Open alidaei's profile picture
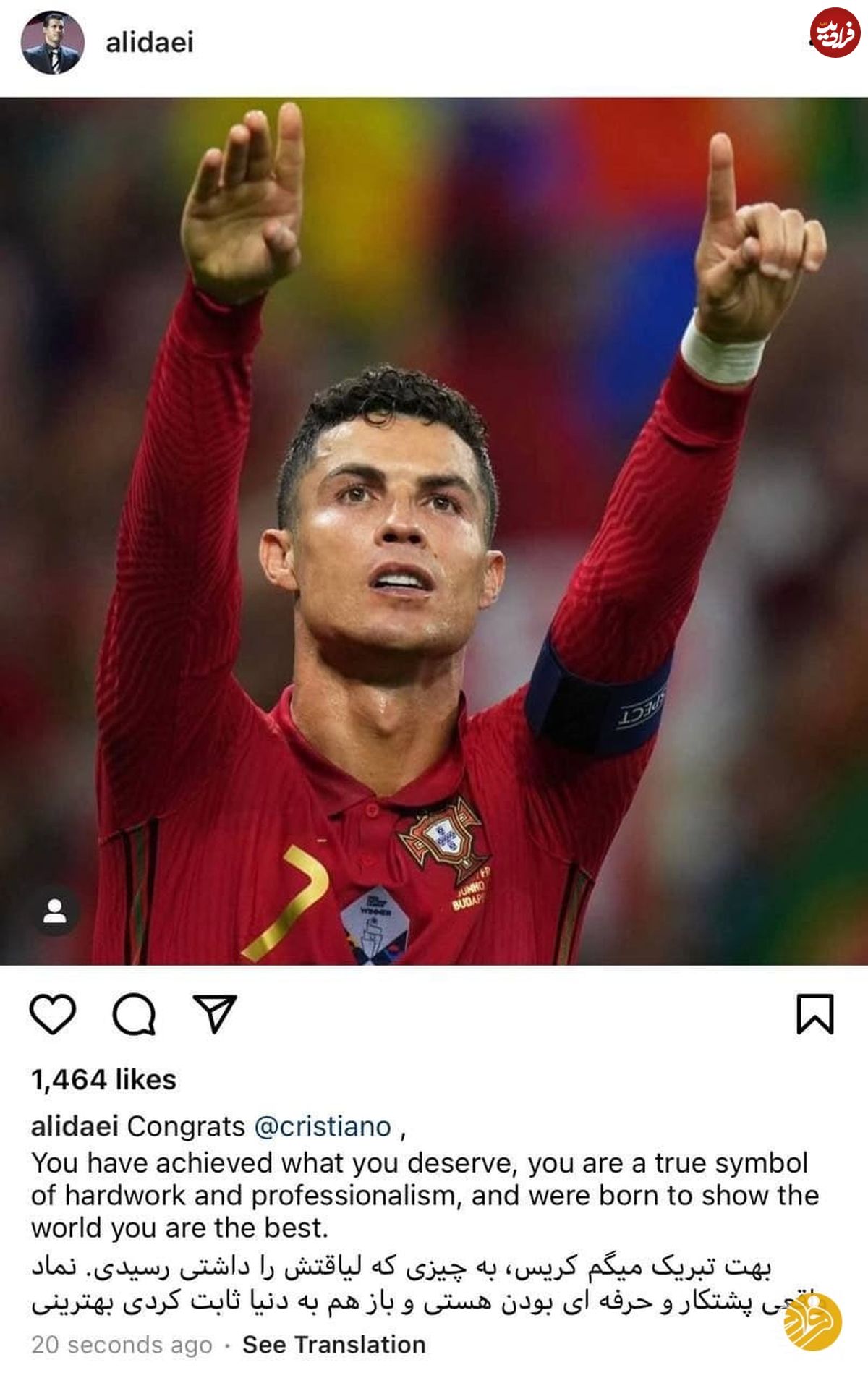Image resolution: width=868 pixels, height=1378 pixels. point(52,43)
